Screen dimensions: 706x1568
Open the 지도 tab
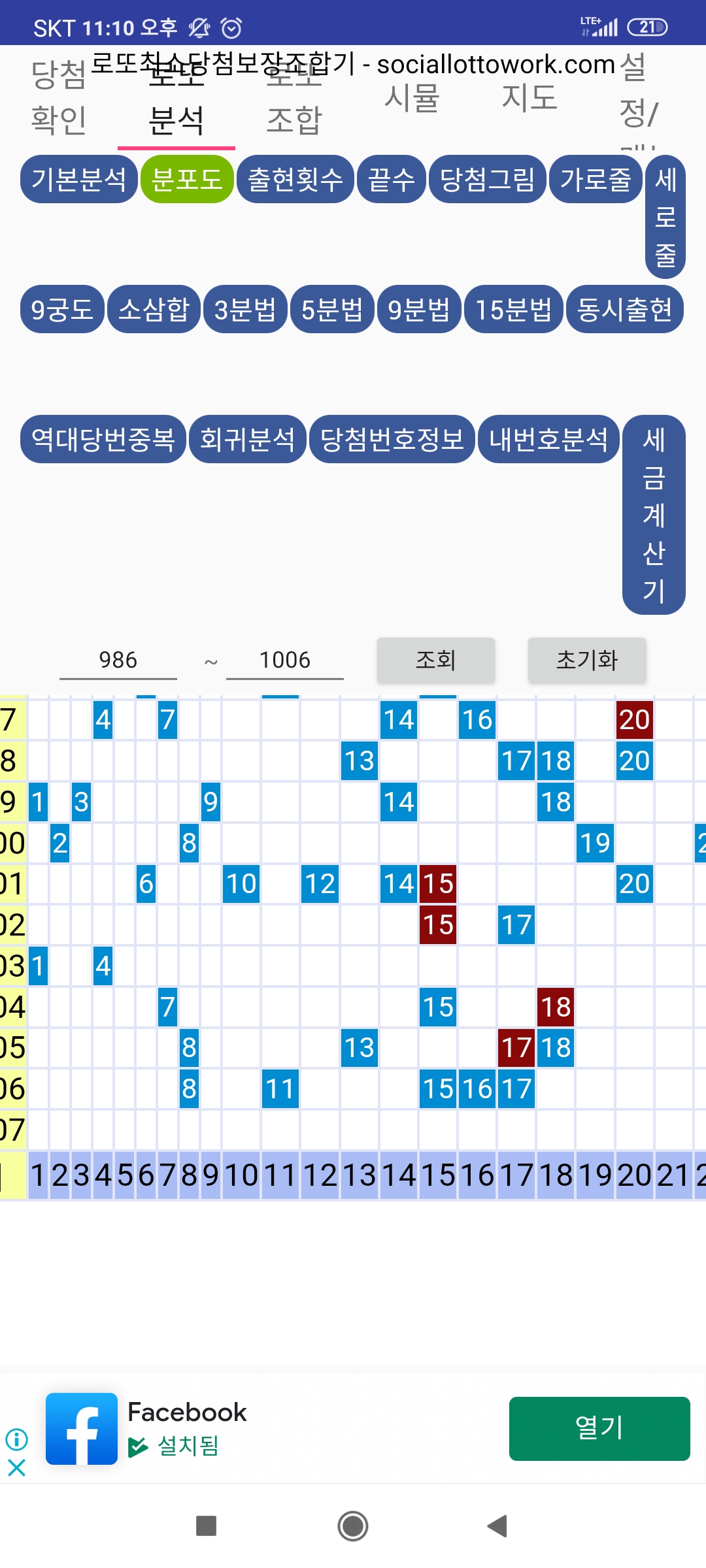[x=529, y=98]
